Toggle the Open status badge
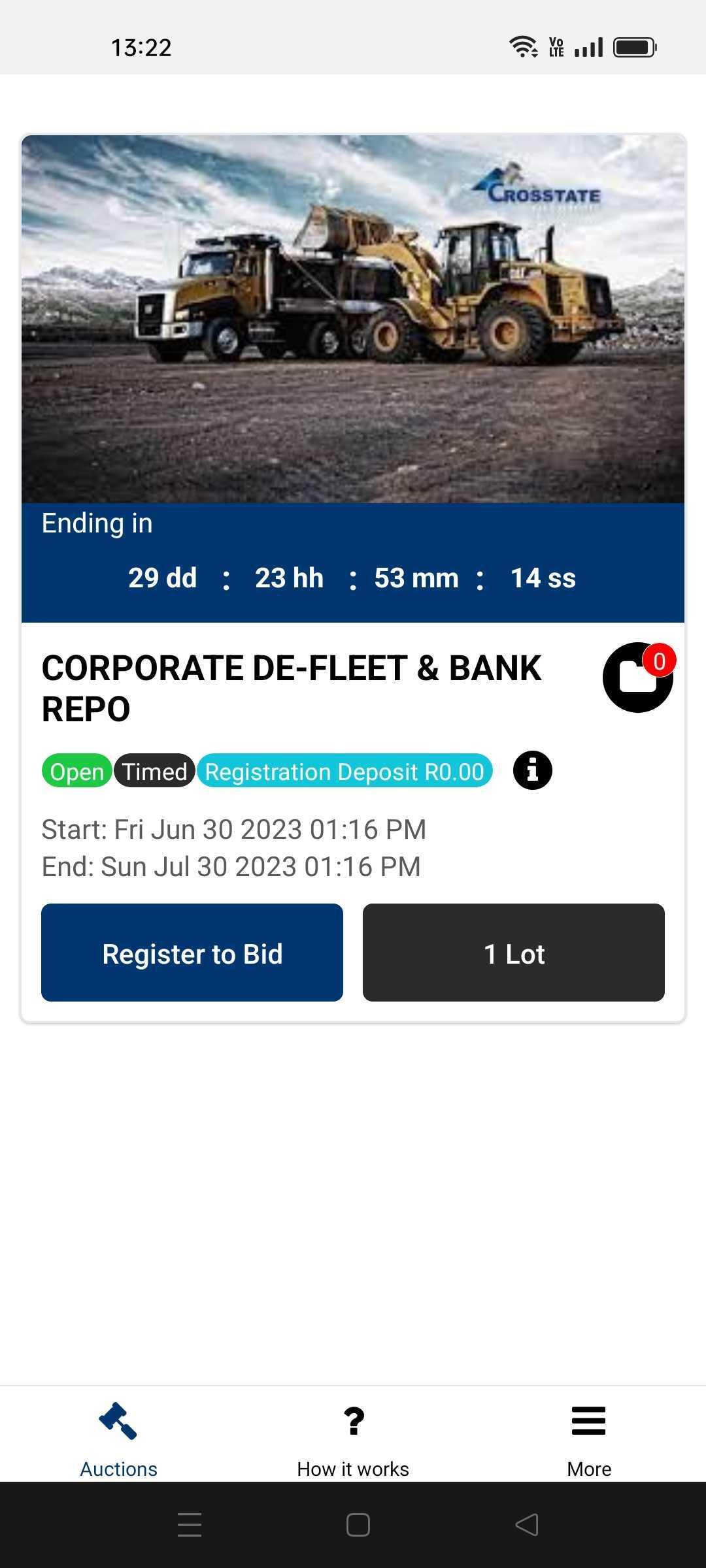 (x=75, y=771)
